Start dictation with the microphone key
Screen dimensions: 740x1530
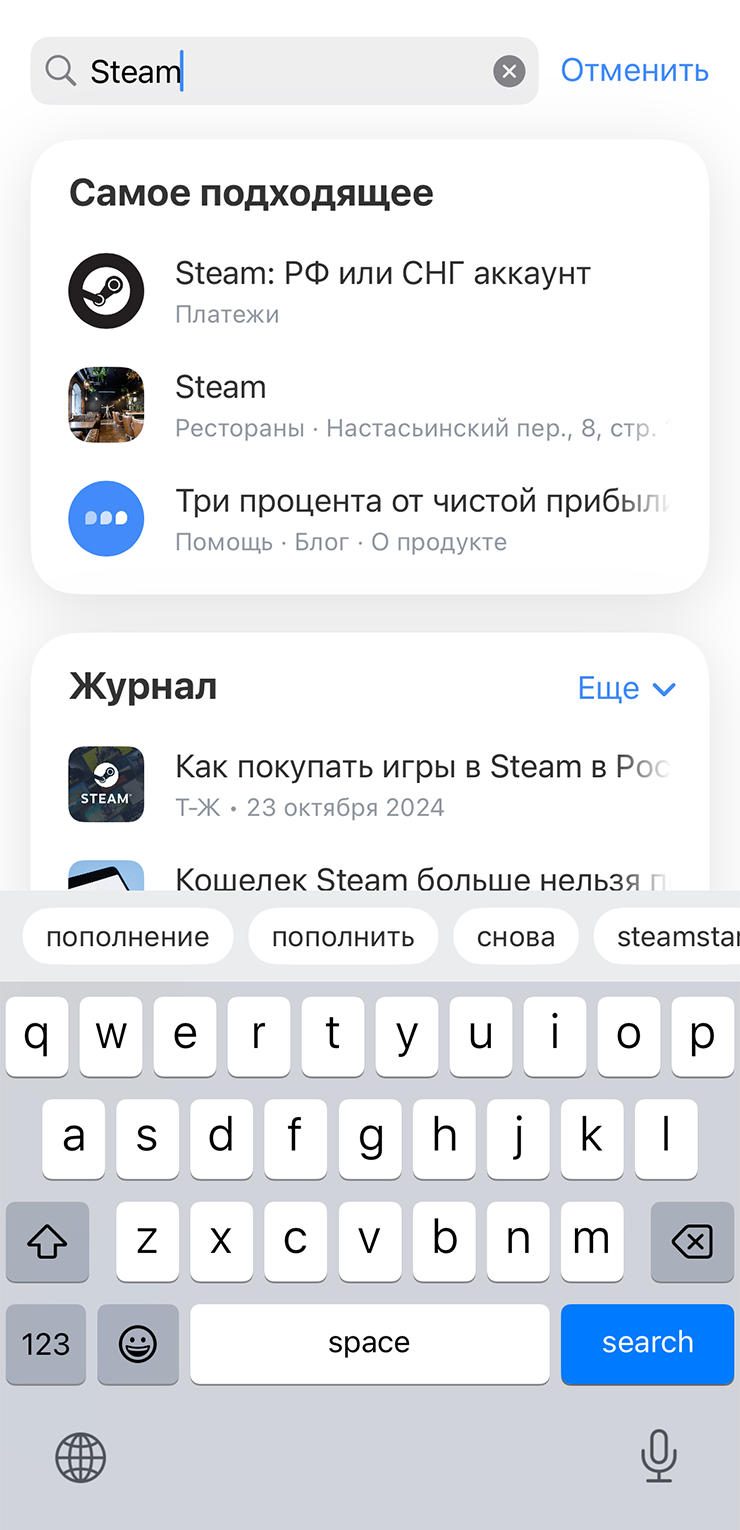[x=658, y=1456]
